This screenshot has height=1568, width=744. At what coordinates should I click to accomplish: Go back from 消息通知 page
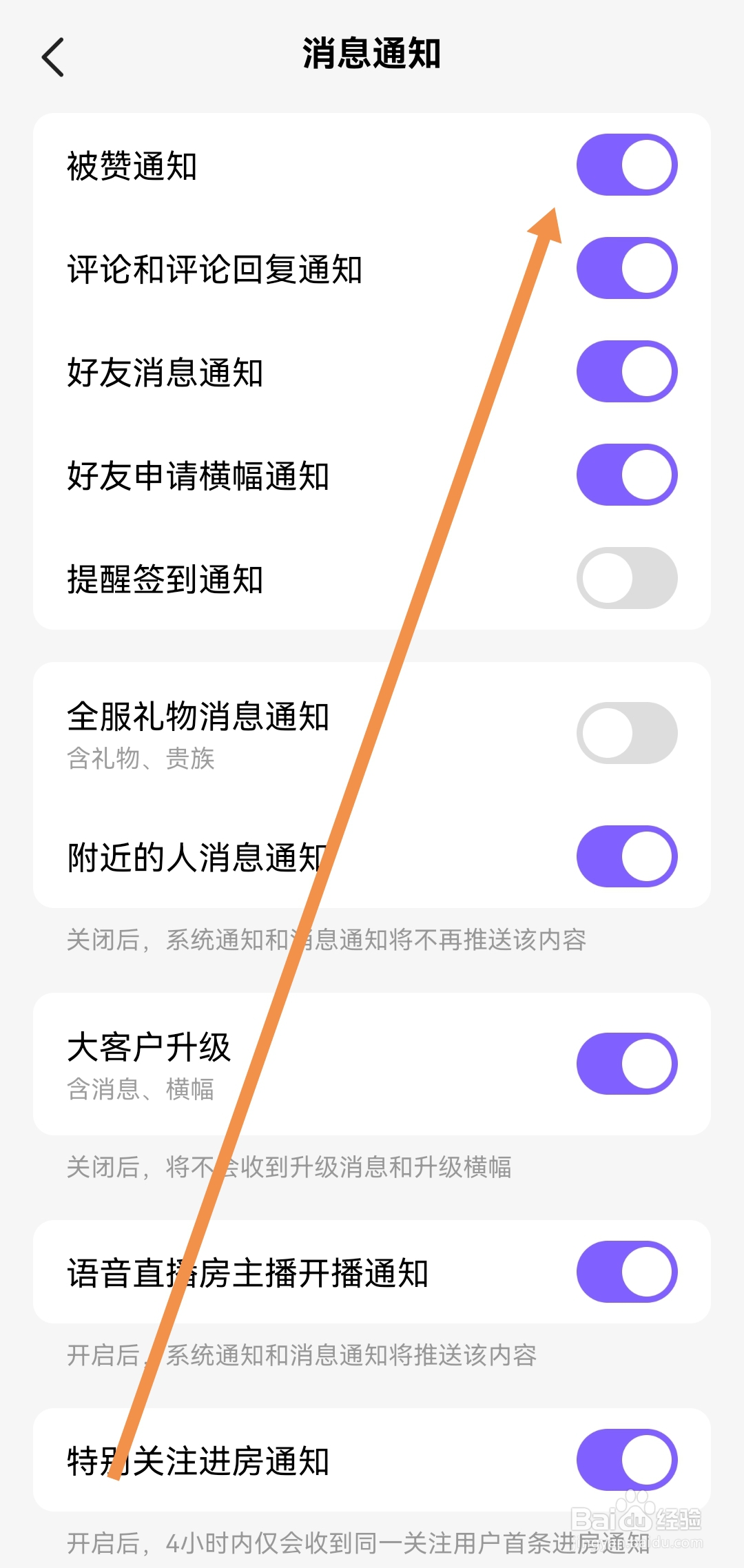[x=54, y=56]
